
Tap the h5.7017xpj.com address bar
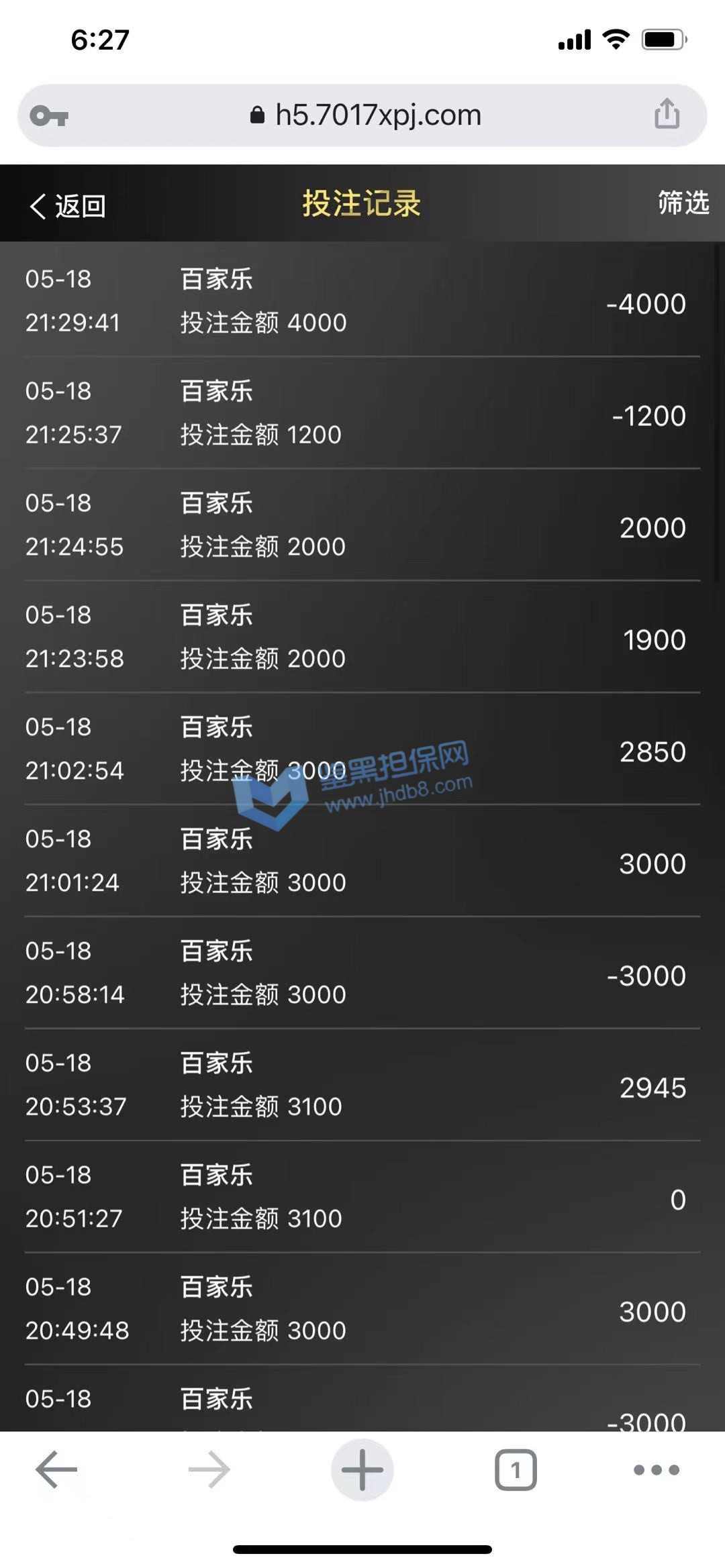click(366, 115)
